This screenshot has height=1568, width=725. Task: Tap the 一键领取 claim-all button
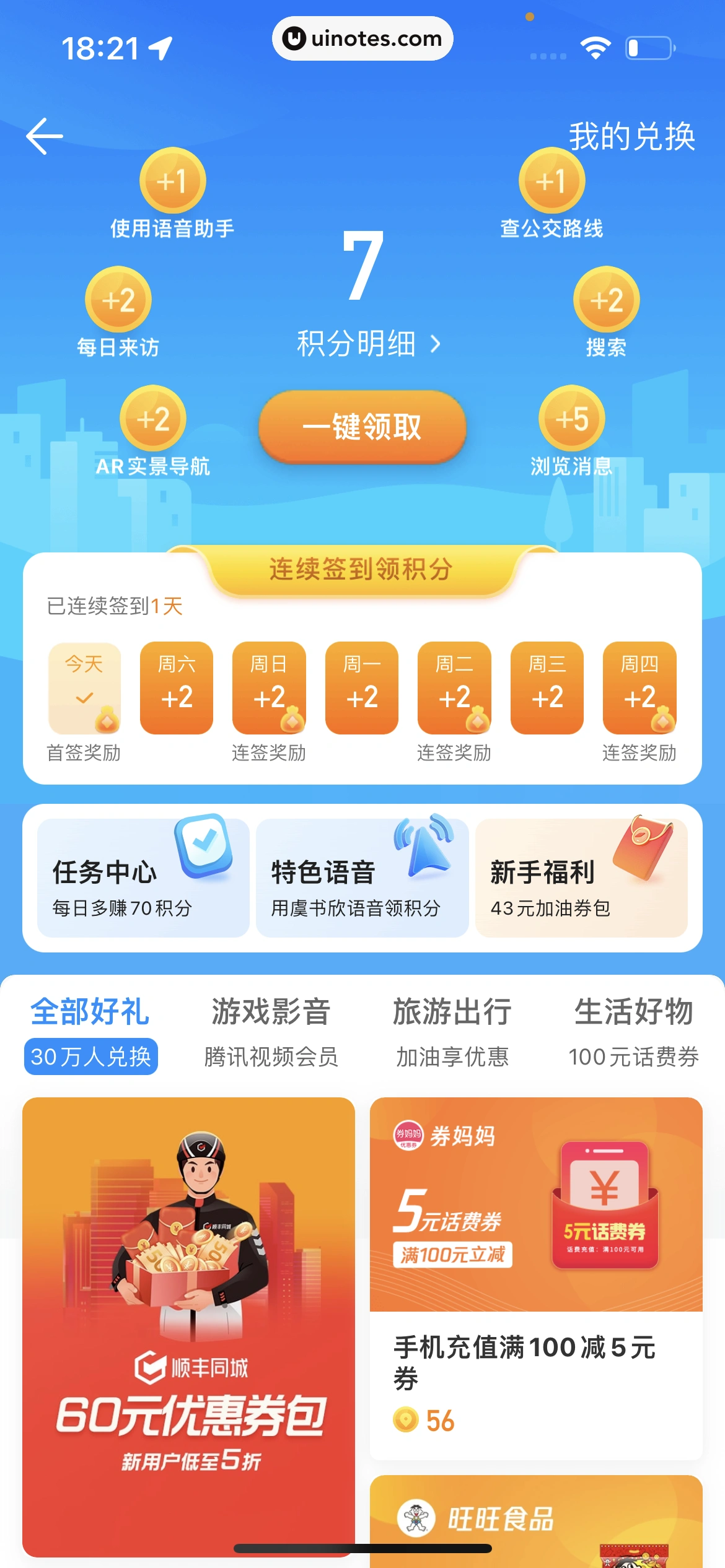pos(362,427)
